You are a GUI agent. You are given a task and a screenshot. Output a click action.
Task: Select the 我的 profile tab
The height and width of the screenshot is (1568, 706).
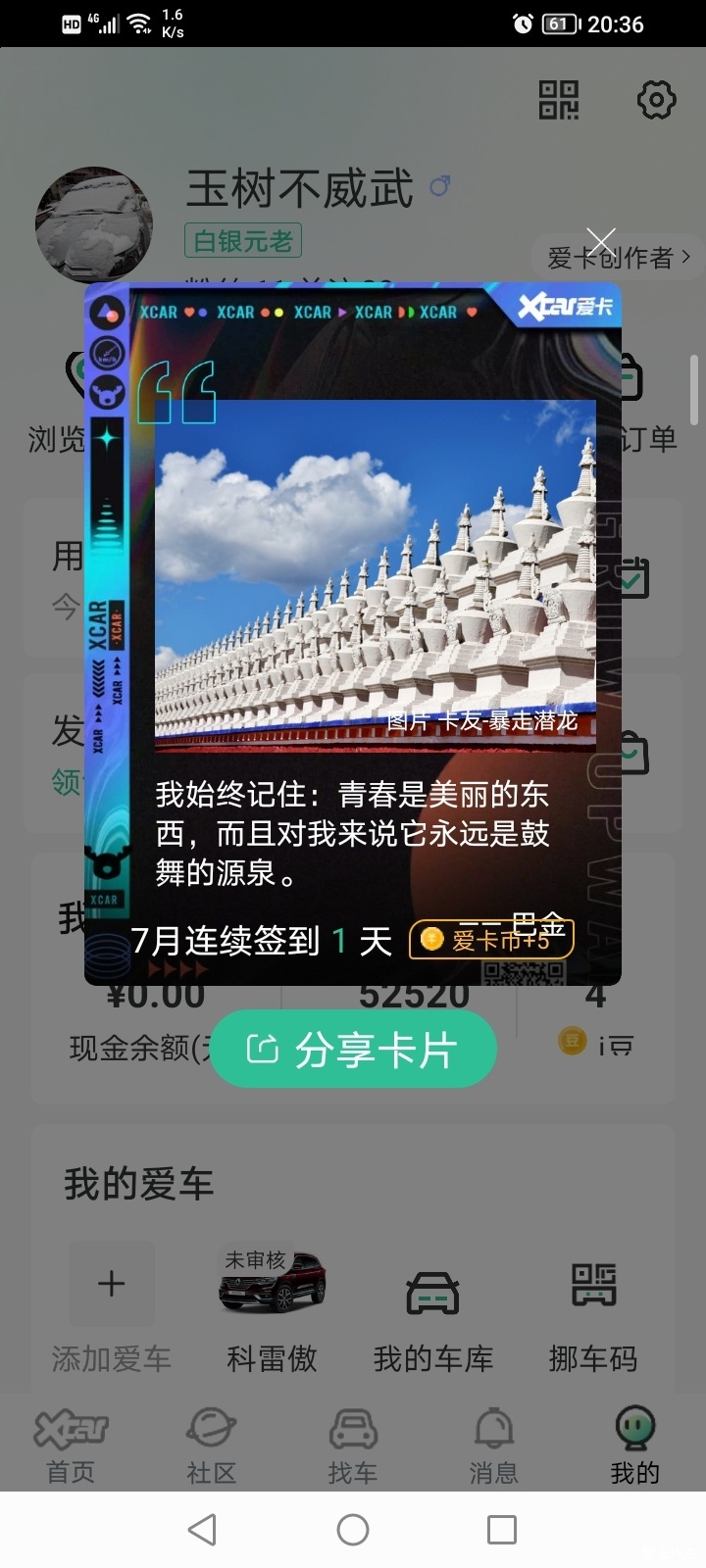tap(634, 1445)
